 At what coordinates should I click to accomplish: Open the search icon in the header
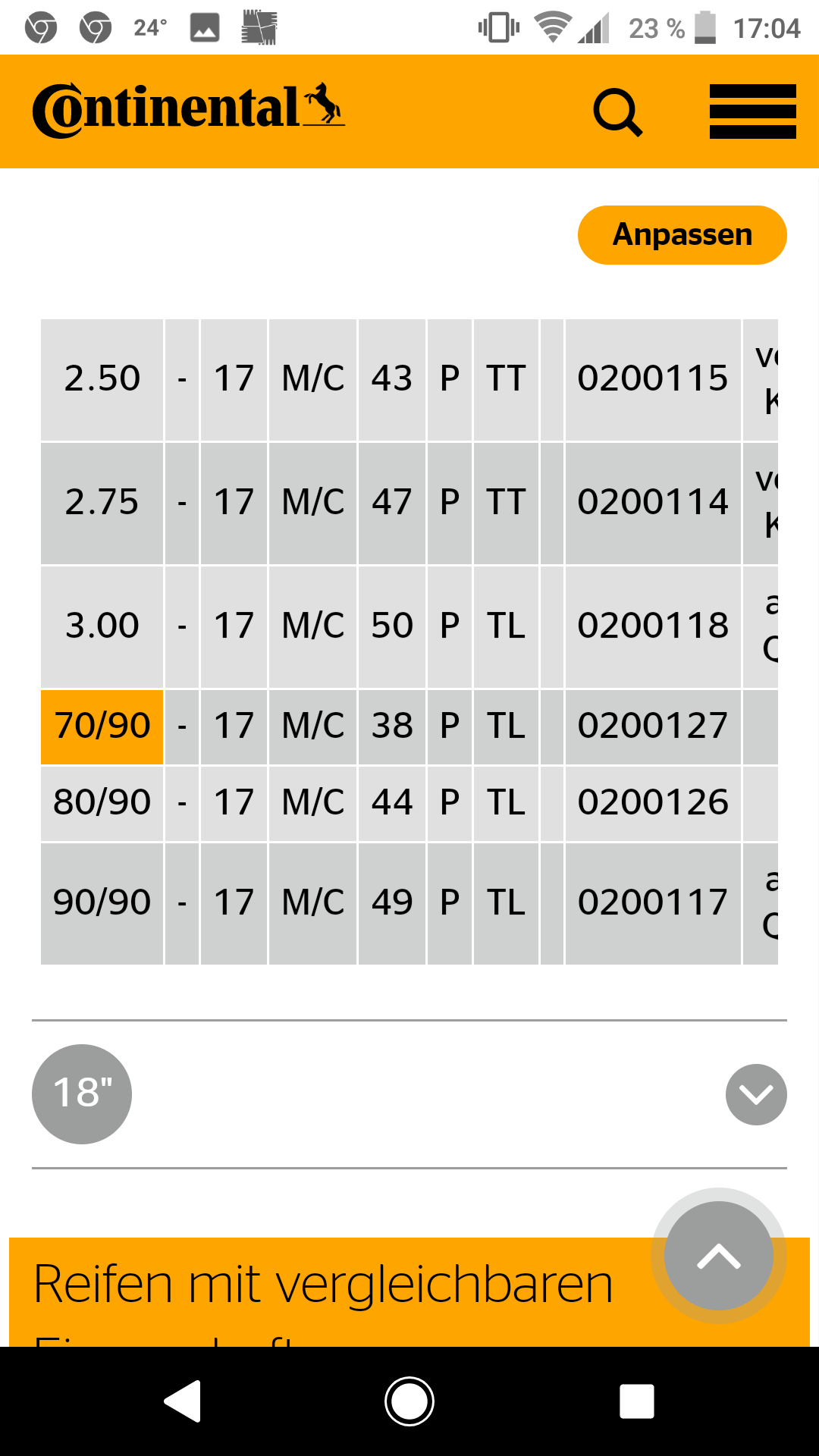(617, 112)
